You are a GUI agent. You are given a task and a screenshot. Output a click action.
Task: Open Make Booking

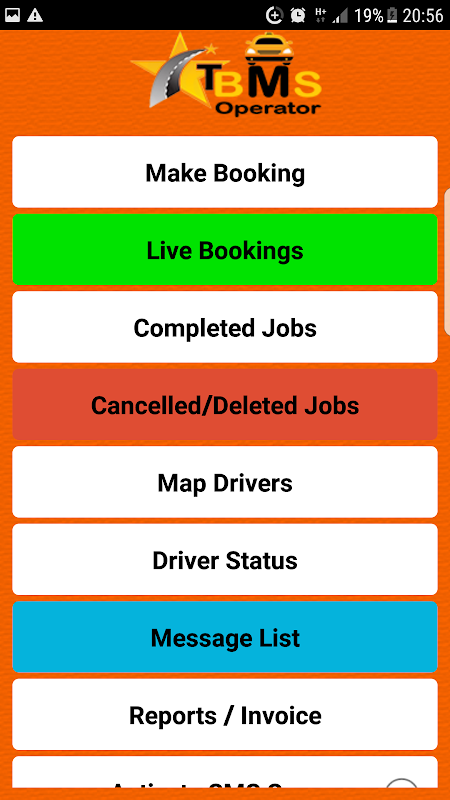[x=225, y=172]
